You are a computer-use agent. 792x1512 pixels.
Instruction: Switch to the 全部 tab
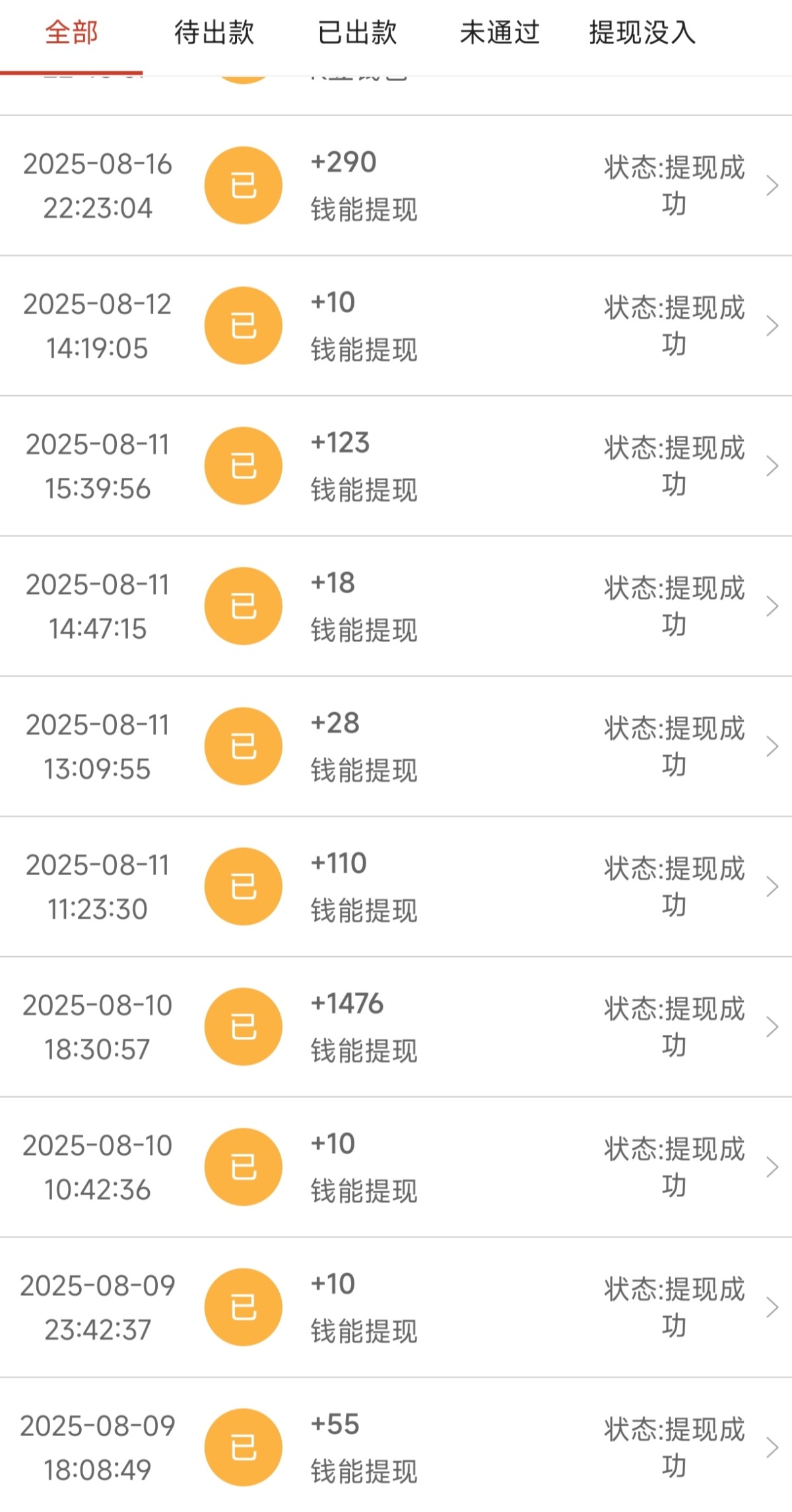[71, 33]
